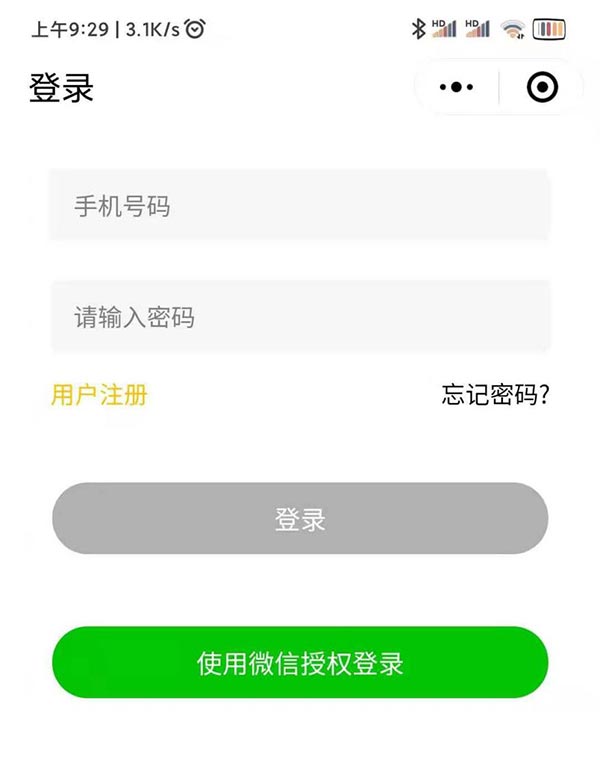Select 使用微信授权登录 to log in
Screen dimensions: 600x762
[300, 663]
